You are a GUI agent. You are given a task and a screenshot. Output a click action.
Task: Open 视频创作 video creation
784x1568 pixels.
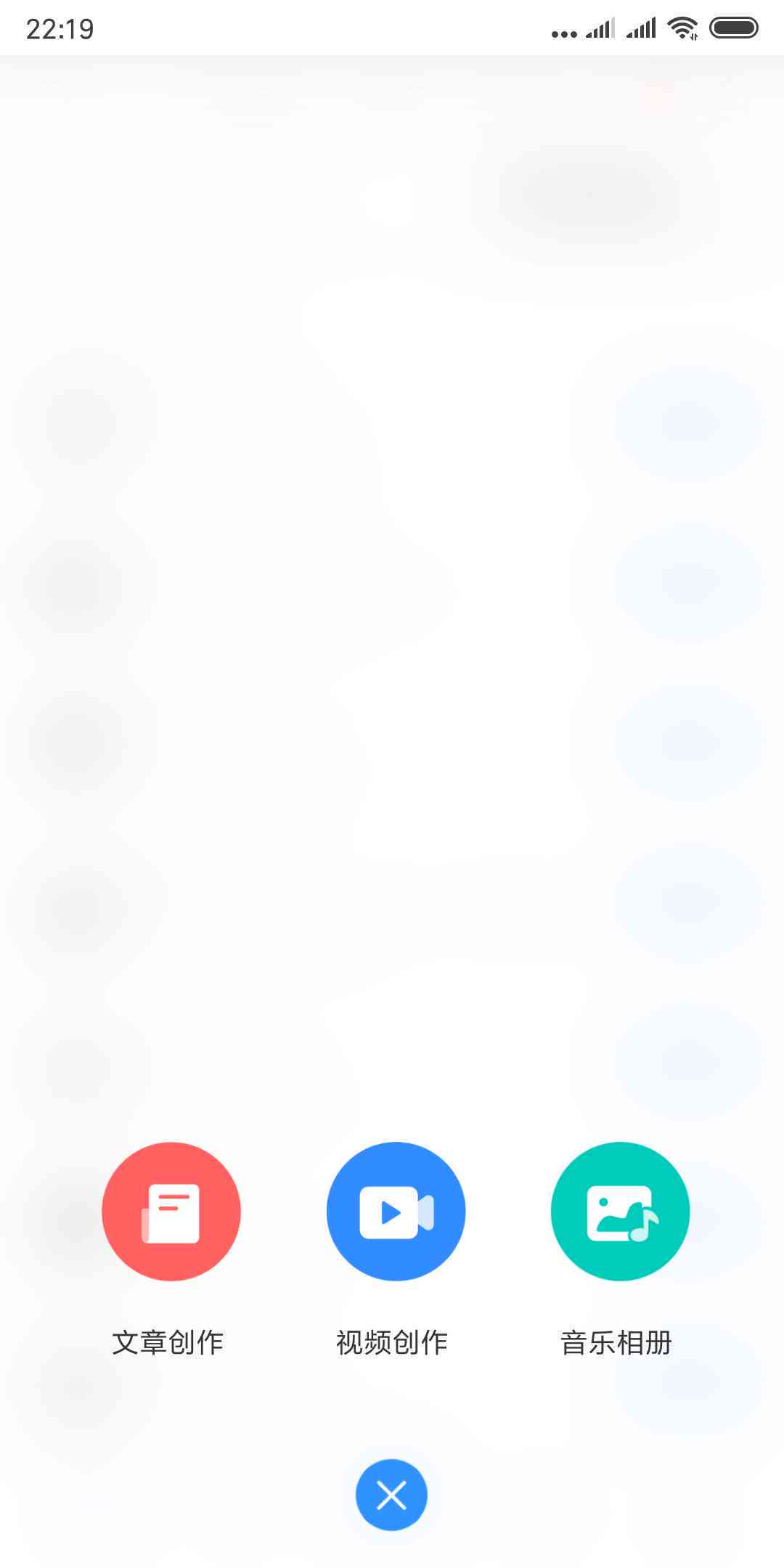(396, 1212)
